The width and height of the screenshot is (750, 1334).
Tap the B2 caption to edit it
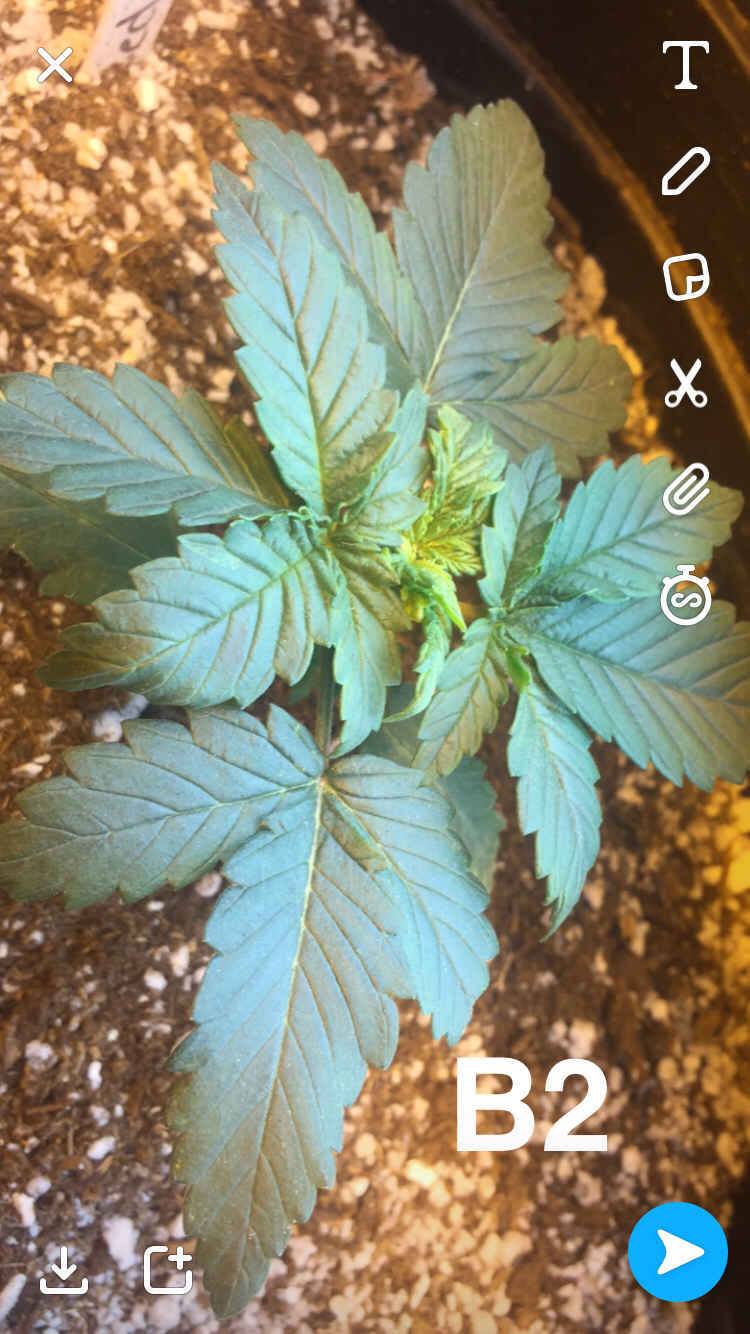[x=531, y=1106]
